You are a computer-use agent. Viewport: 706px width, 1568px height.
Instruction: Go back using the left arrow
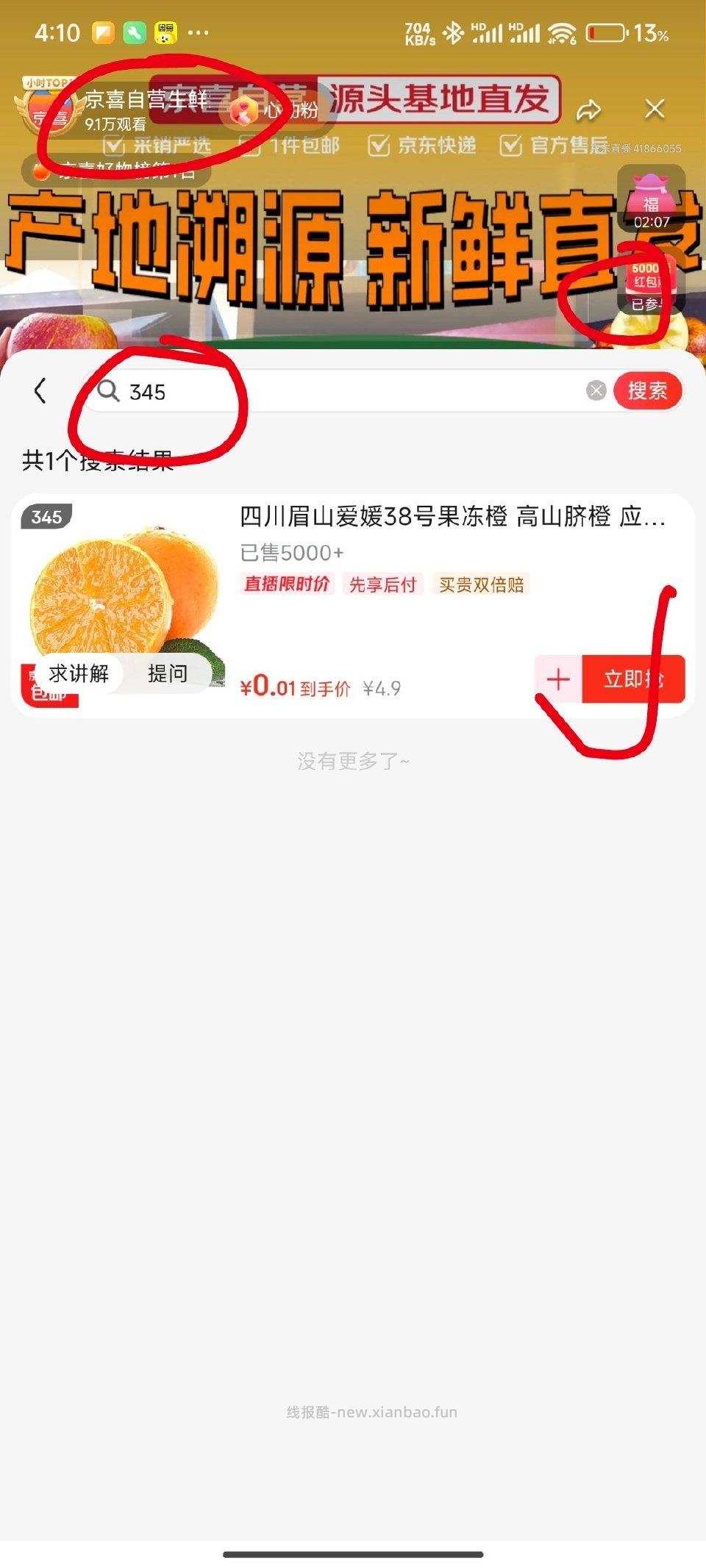(39, 392)
